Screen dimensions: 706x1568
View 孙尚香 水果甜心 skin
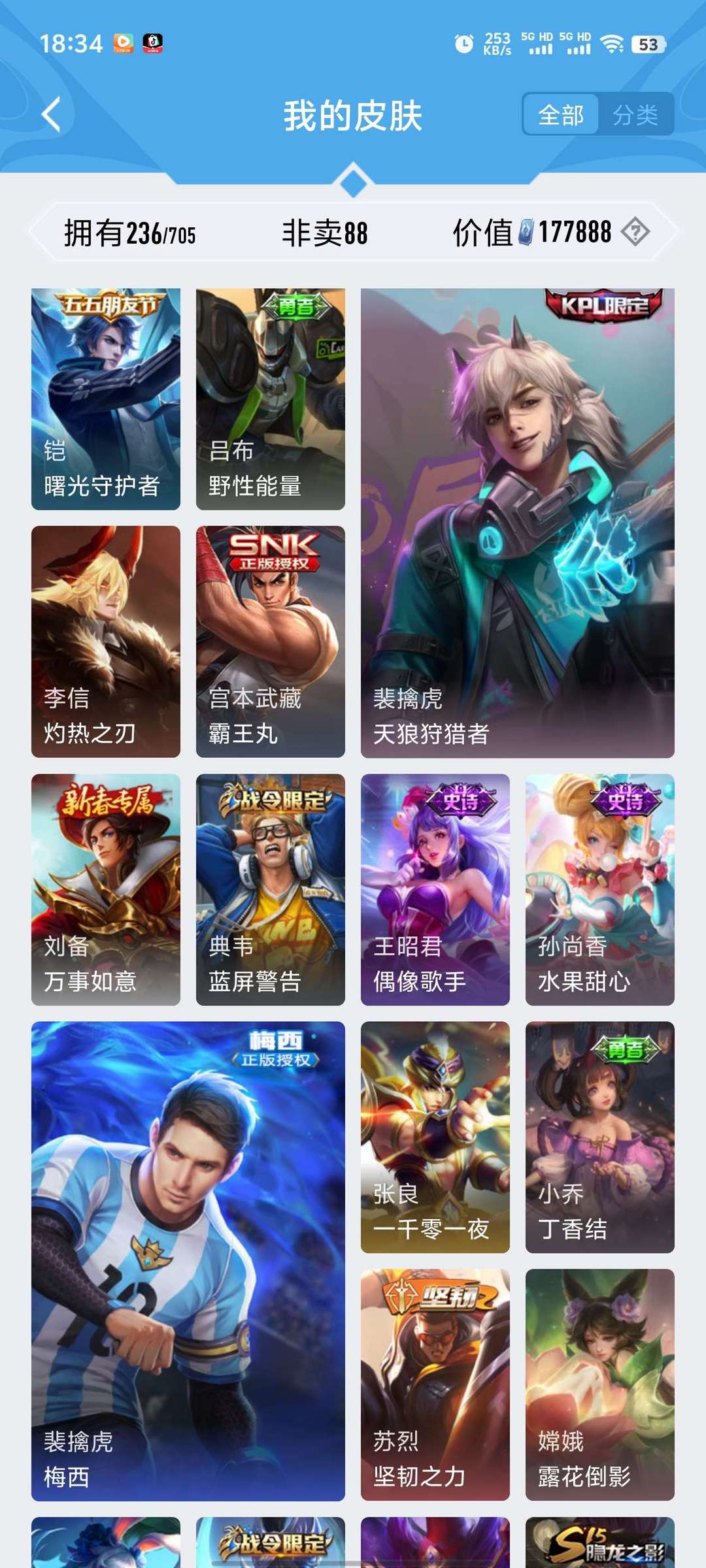click(600, 890)
